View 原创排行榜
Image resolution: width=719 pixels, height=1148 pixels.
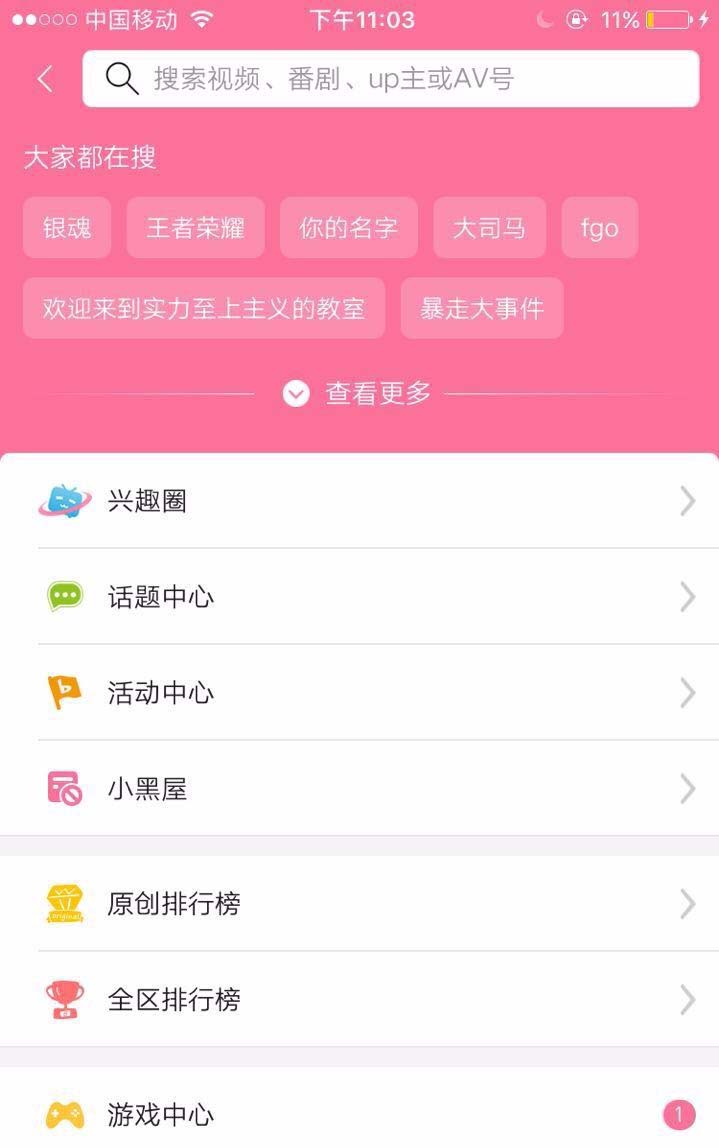tap(360, 904)
